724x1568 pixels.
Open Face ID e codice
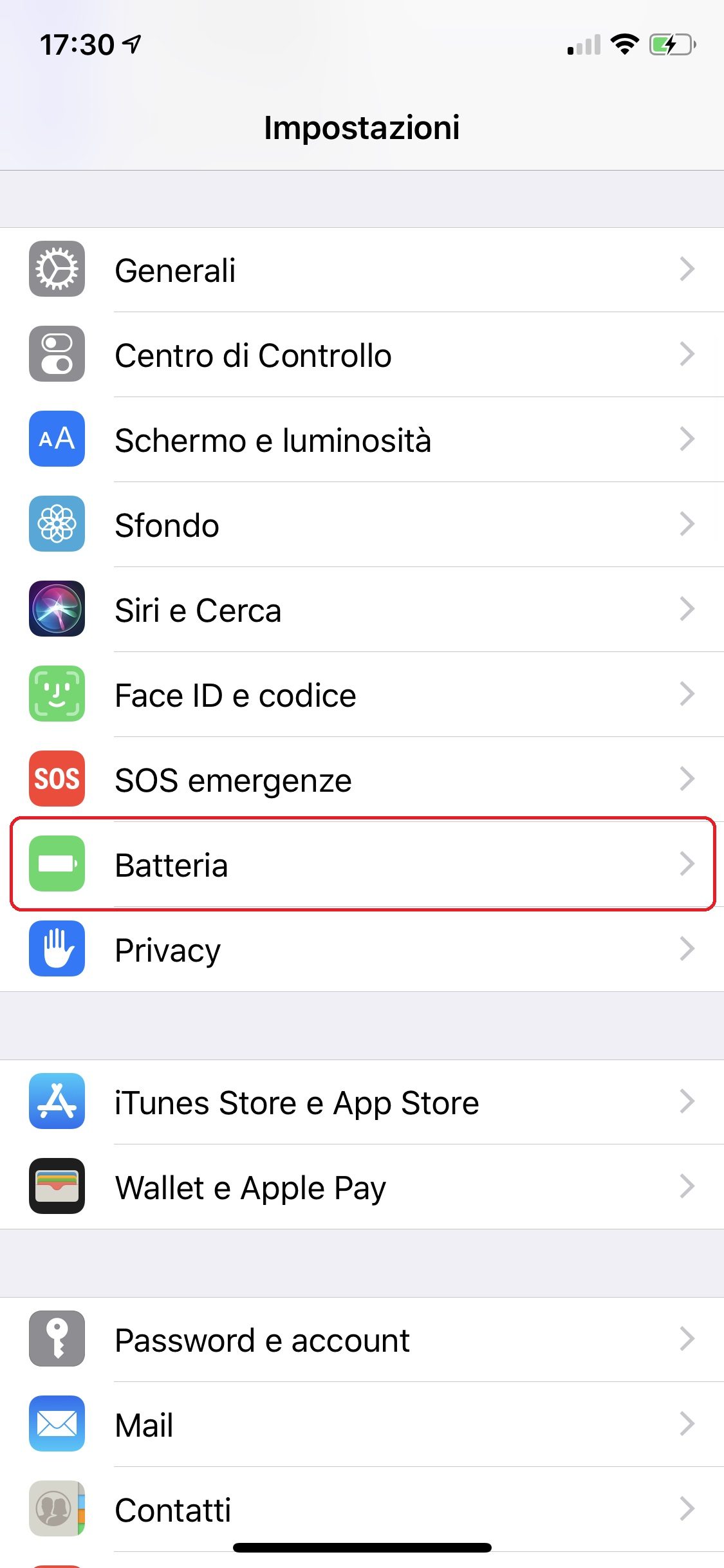(x=362, y=695)
